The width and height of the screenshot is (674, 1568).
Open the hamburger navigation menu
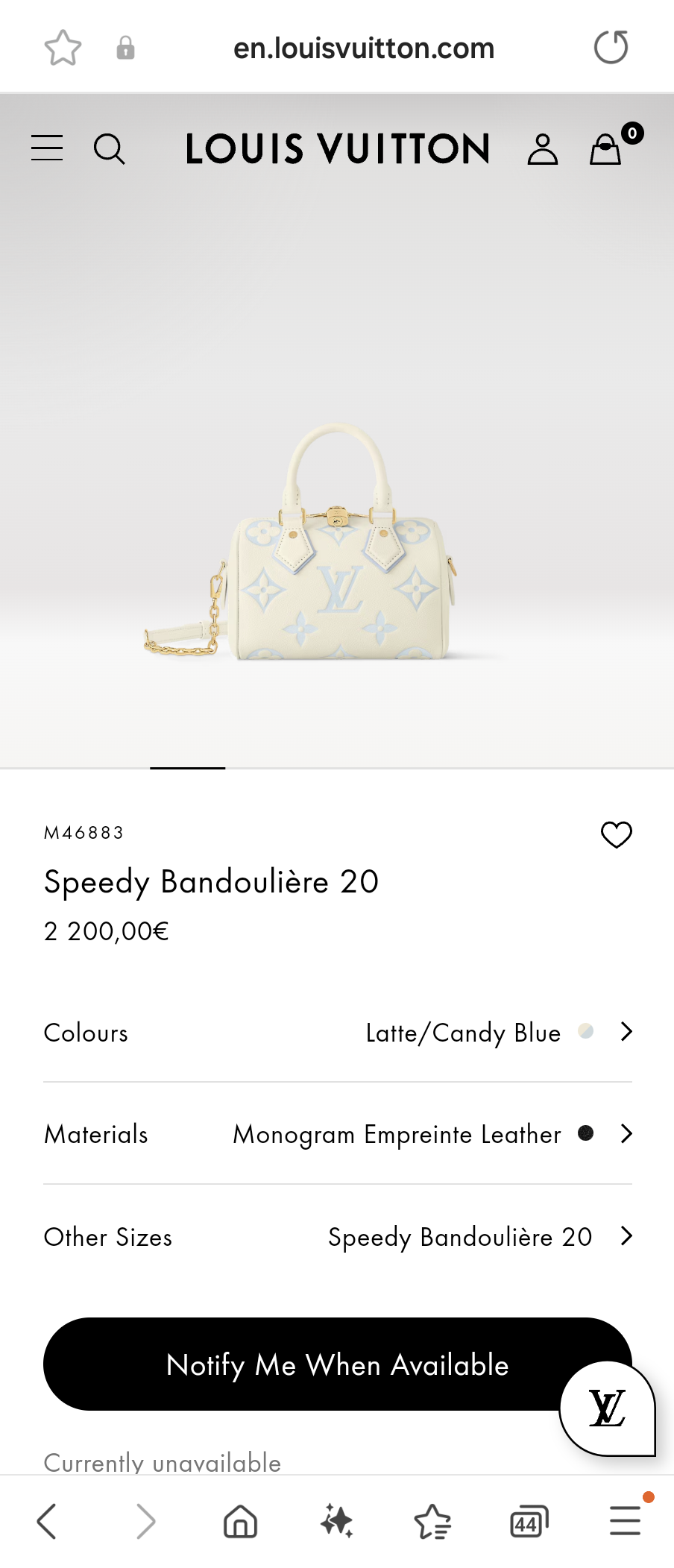[46, 148]
